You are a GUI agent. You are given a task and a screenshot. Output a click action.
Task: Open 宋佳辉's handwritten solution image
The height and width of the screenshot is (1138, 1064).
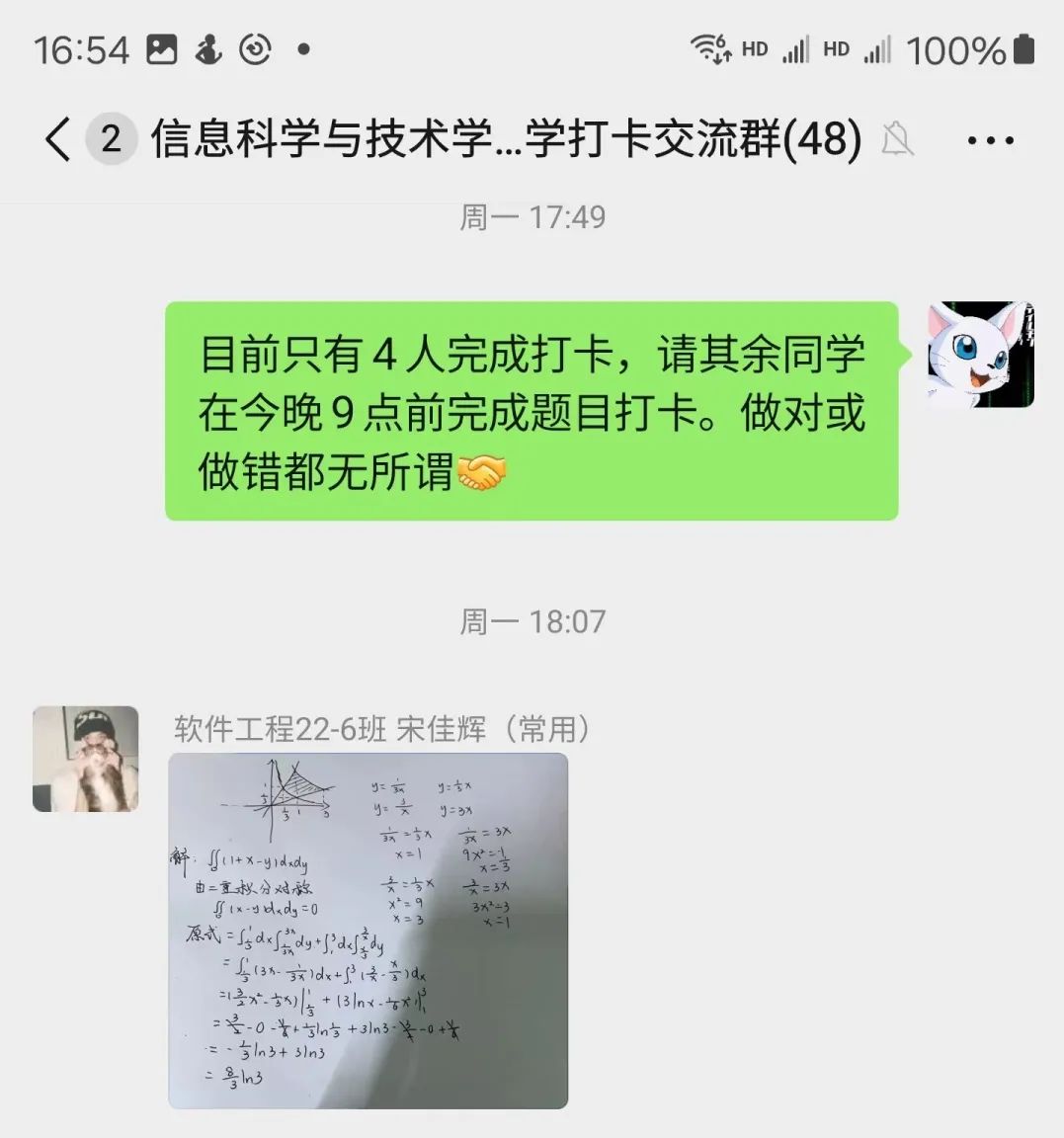pyautogui.click(x=368, y=930)
